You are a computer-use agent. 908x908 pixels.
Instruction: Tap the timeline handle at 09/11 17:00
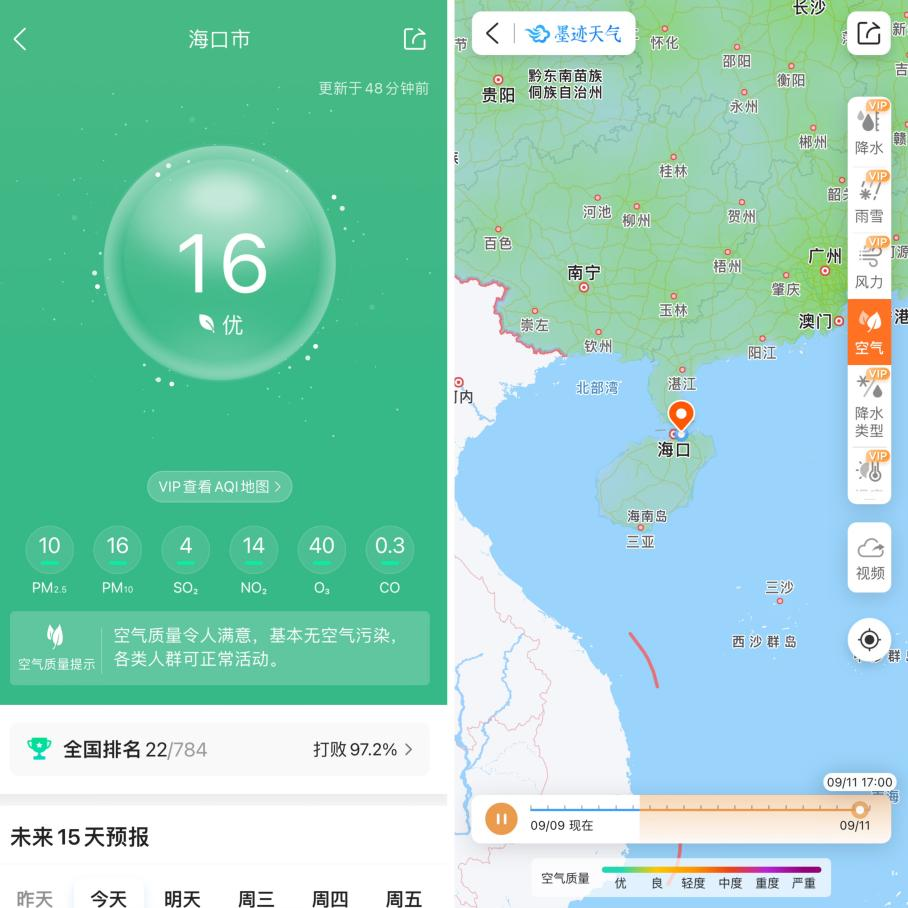tap(859, 809)
